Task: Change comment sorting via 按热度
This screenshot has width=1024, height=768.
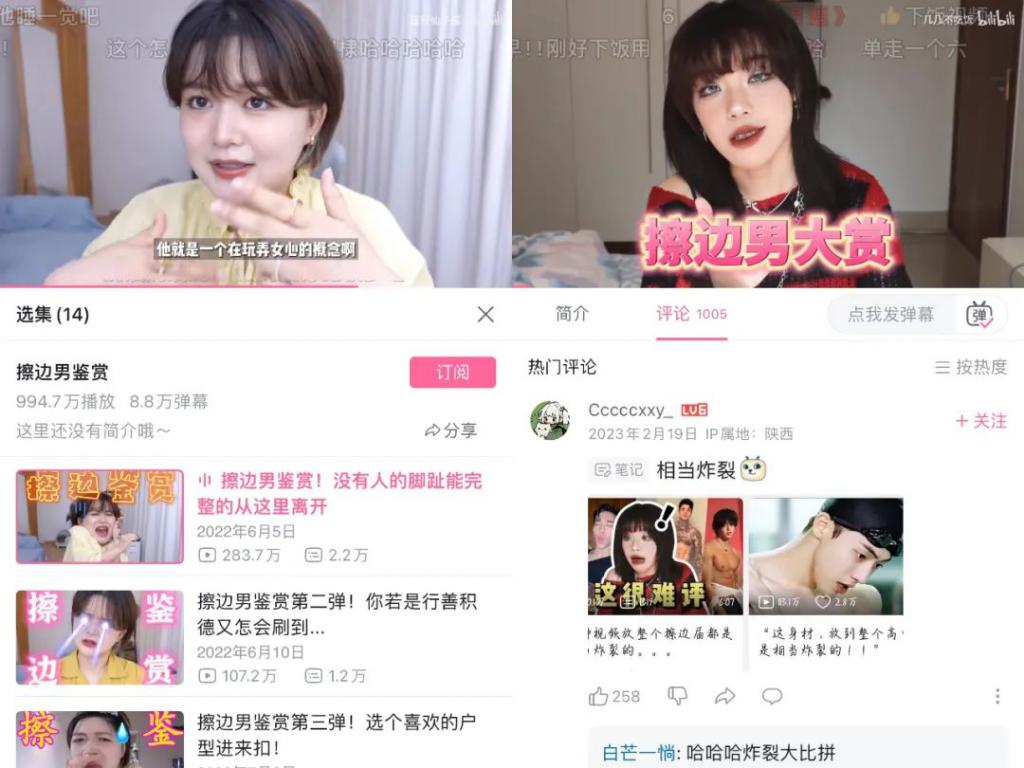Action: click(970, 367)
